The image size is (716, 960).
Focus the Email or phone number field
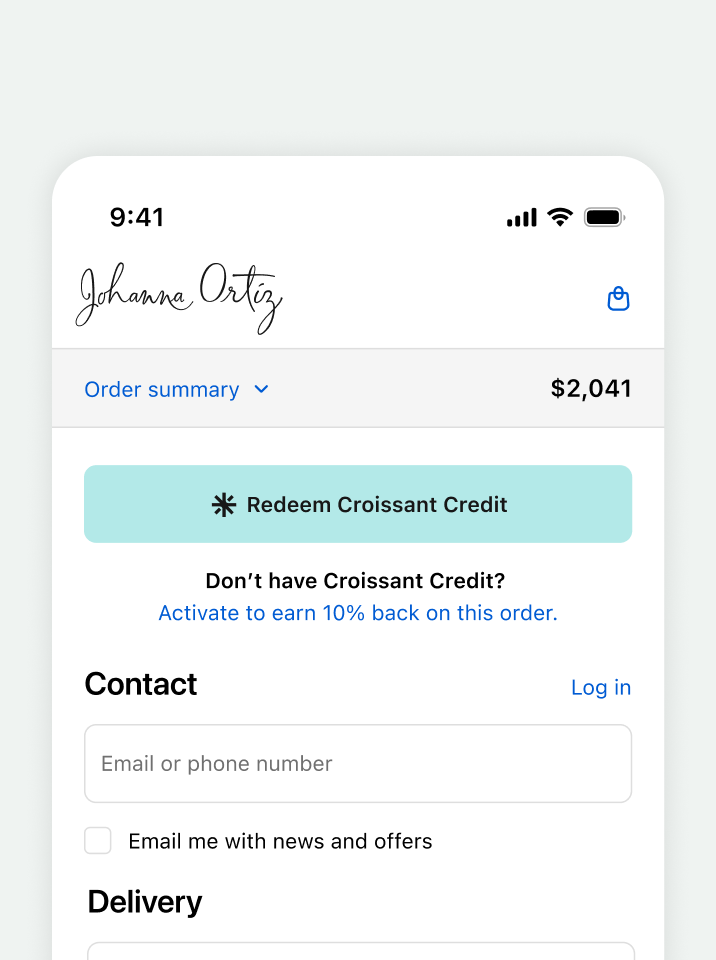tap(358, 763)
